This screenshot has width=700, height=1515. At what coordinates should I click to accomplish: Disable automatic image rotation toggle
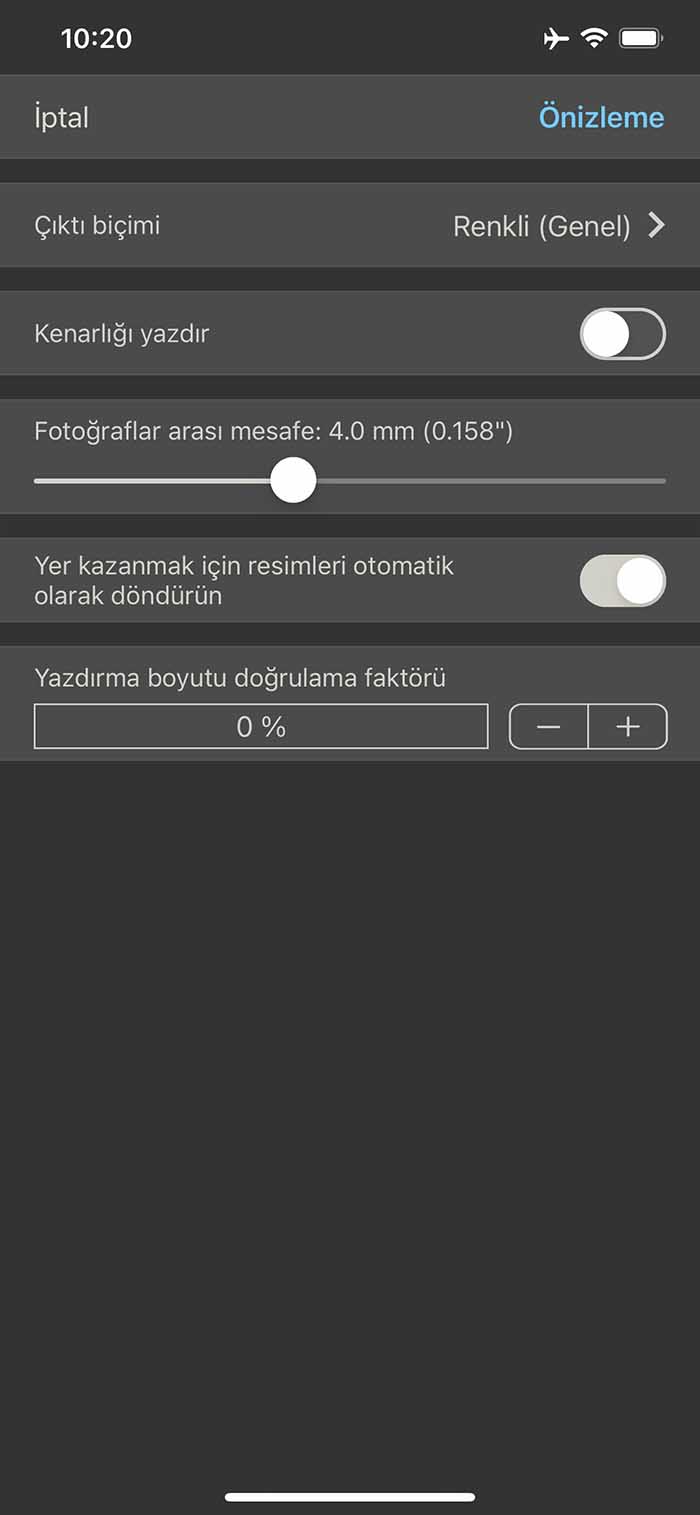click(622, 581)
